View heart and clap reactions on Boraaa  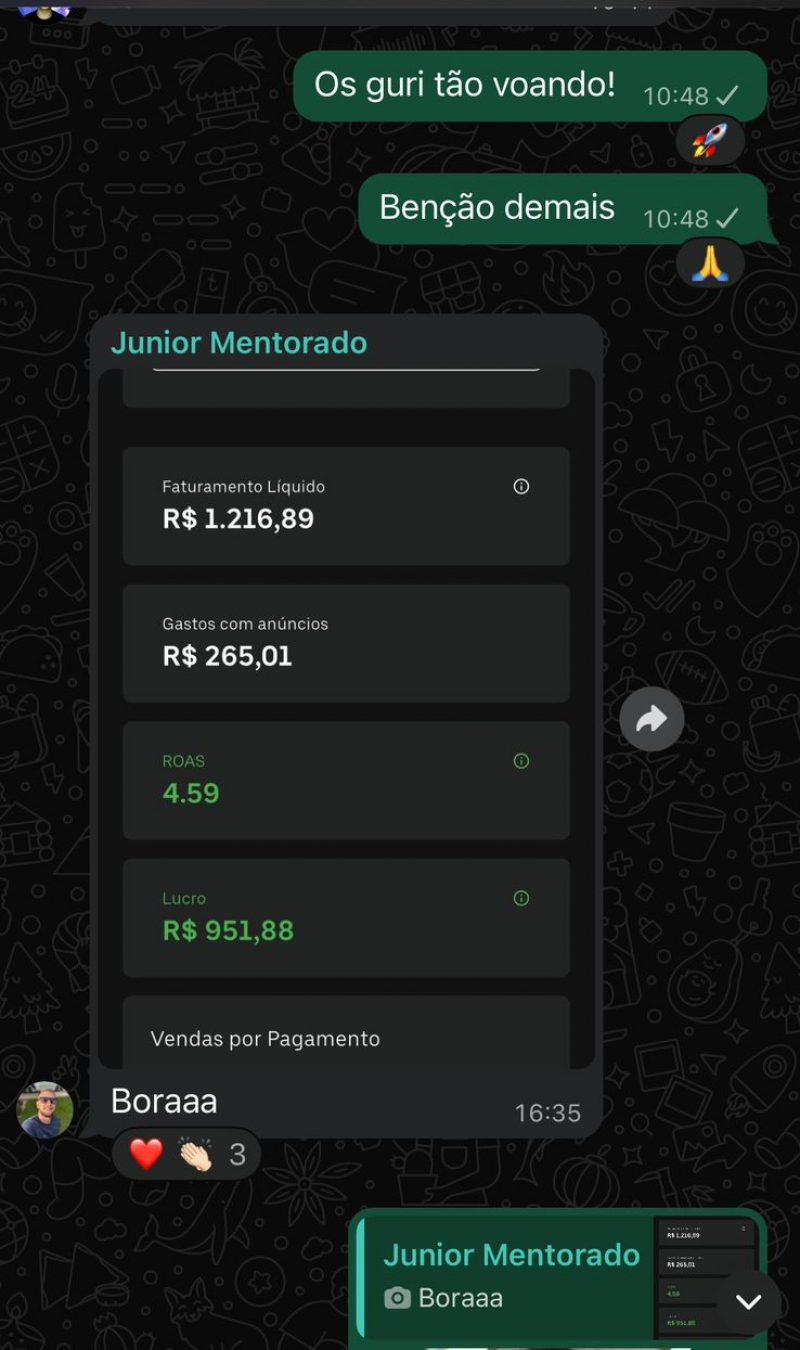187,1154
